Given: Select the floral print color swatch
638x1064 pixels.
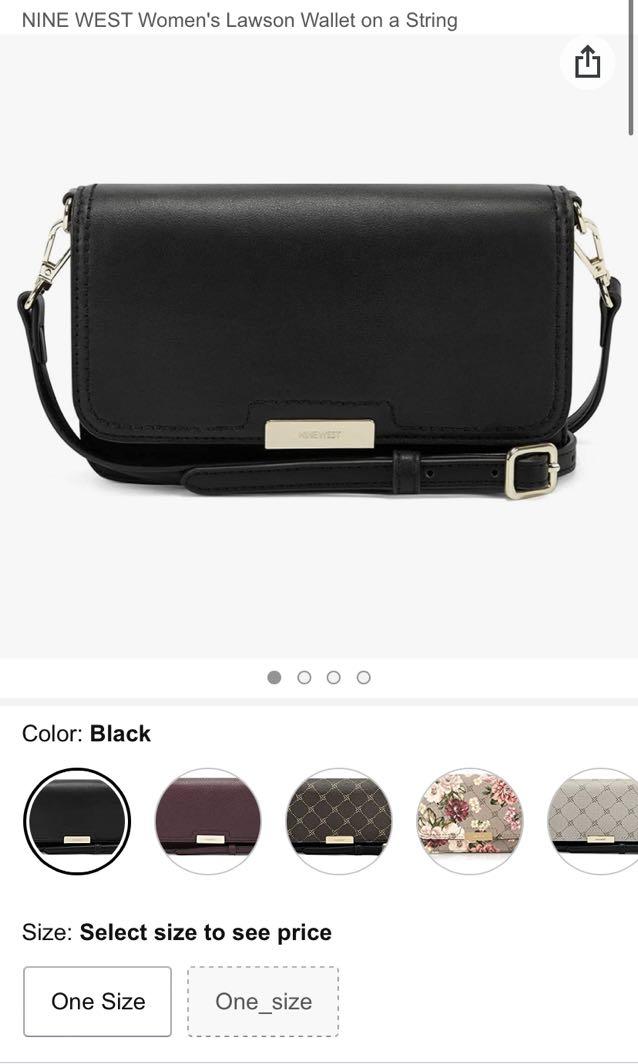Looking at the screenshot, I should (x=469, y=821).
